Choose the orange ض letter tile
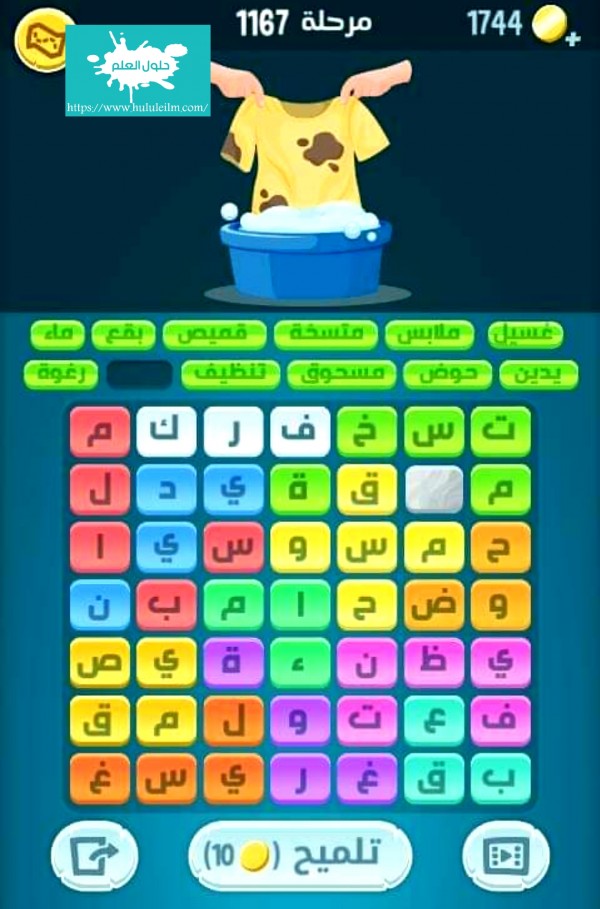The width and height of the screenshot is (600, 909). point(434,606)
